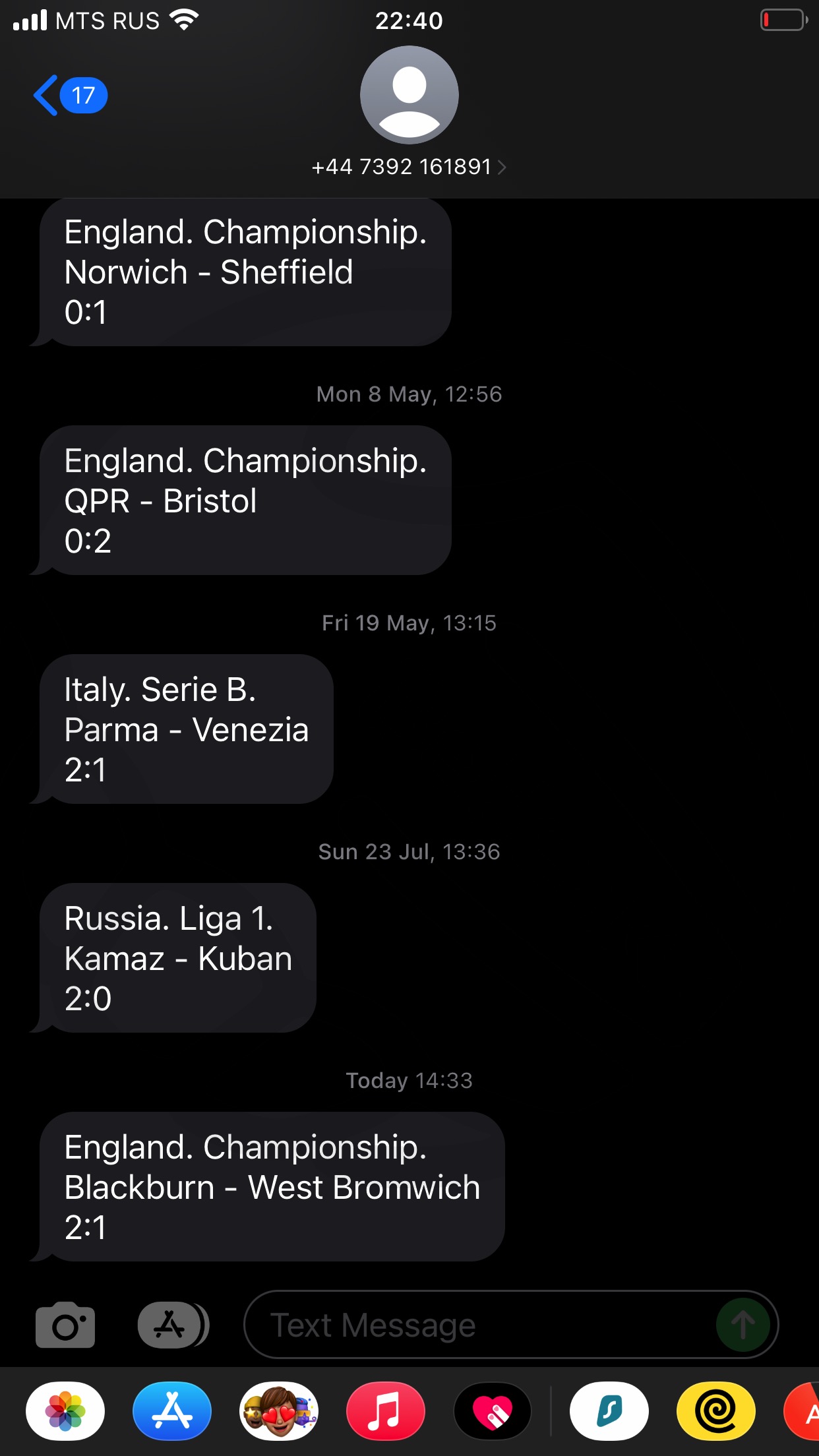This screenshot has height=1456, width=819.
Task: Open the yellow spiral app in the strip
Action: (x=716, y=1411)
